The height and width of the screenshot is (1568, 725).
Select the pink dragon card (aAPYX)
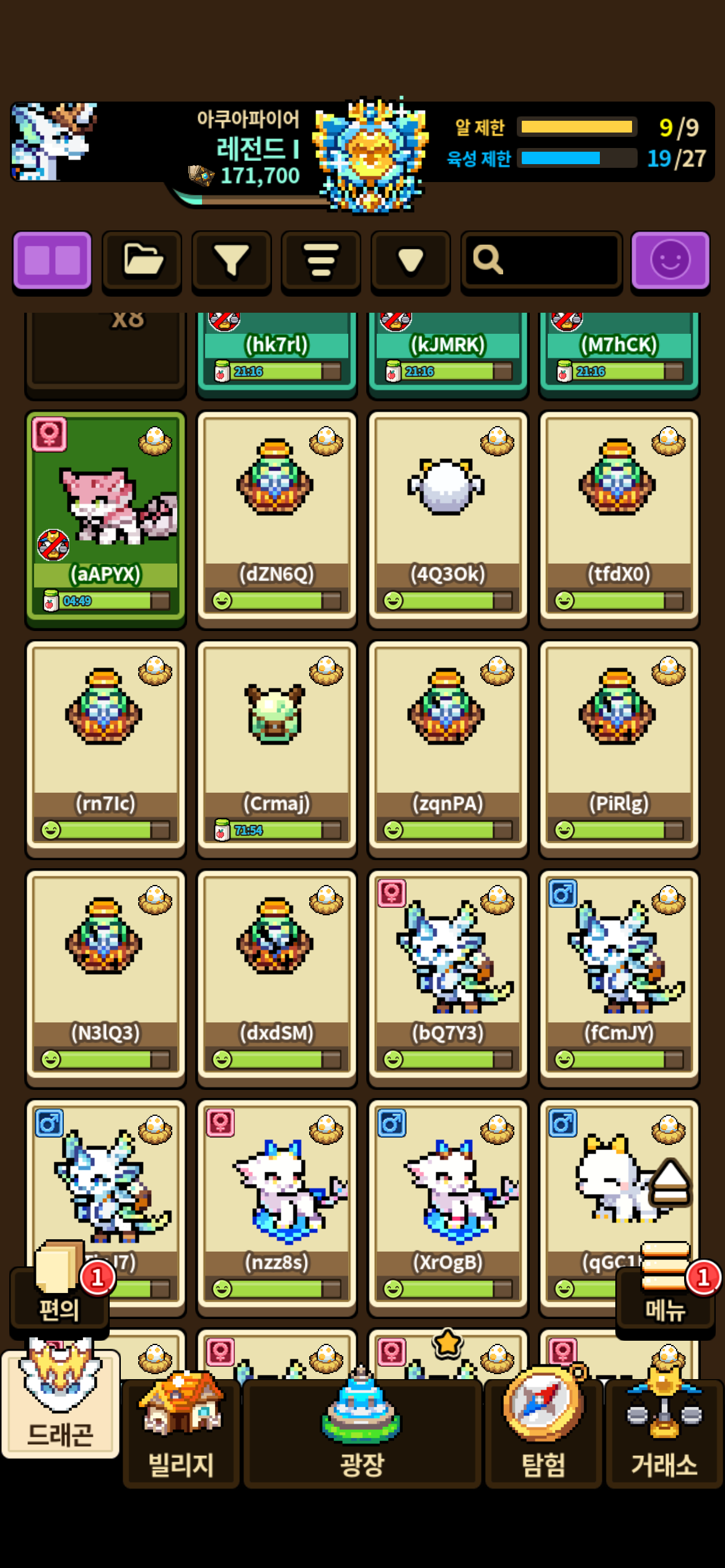click(x=105, y=519)
